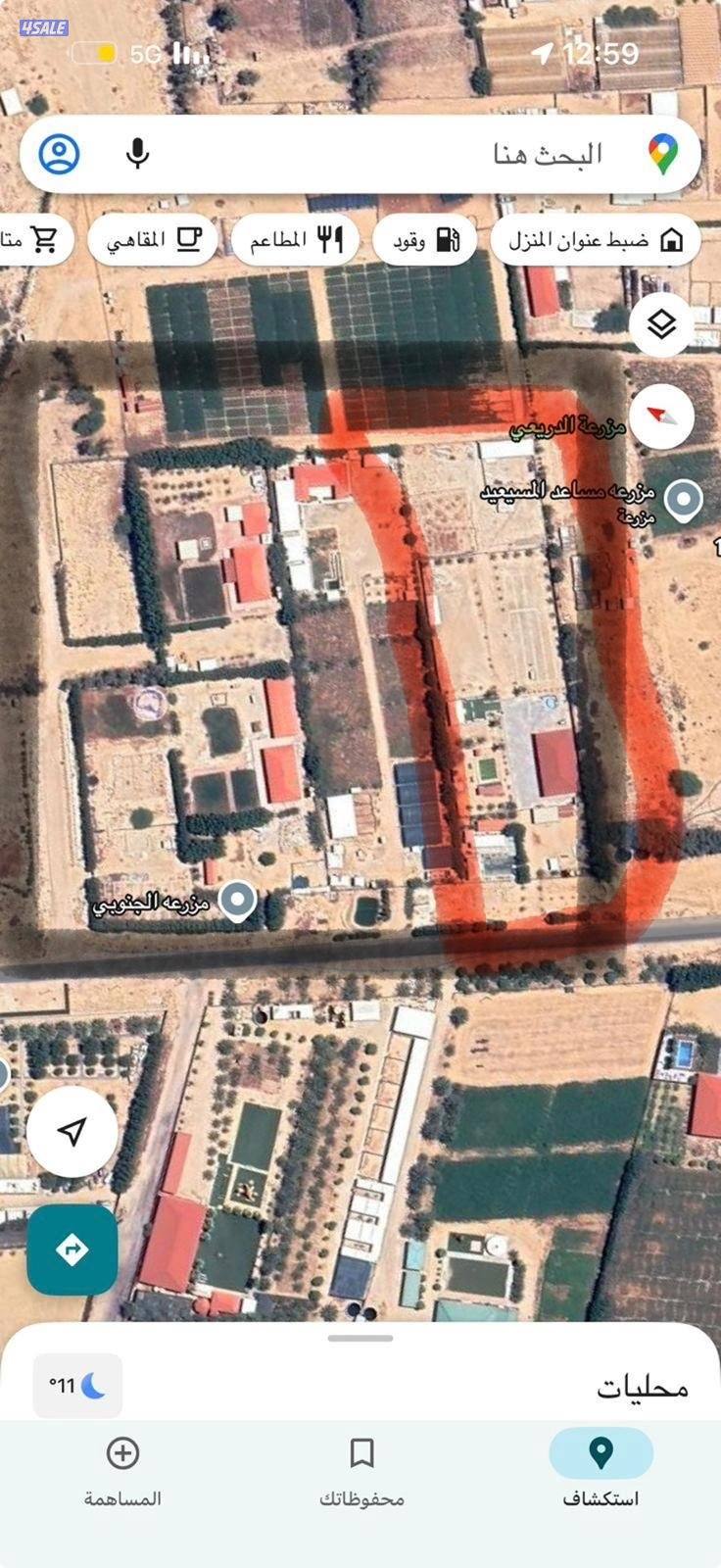This screenshot has height=1568, width=721.
Task: Center the map on my location
Action: (x=72, y=1132)
